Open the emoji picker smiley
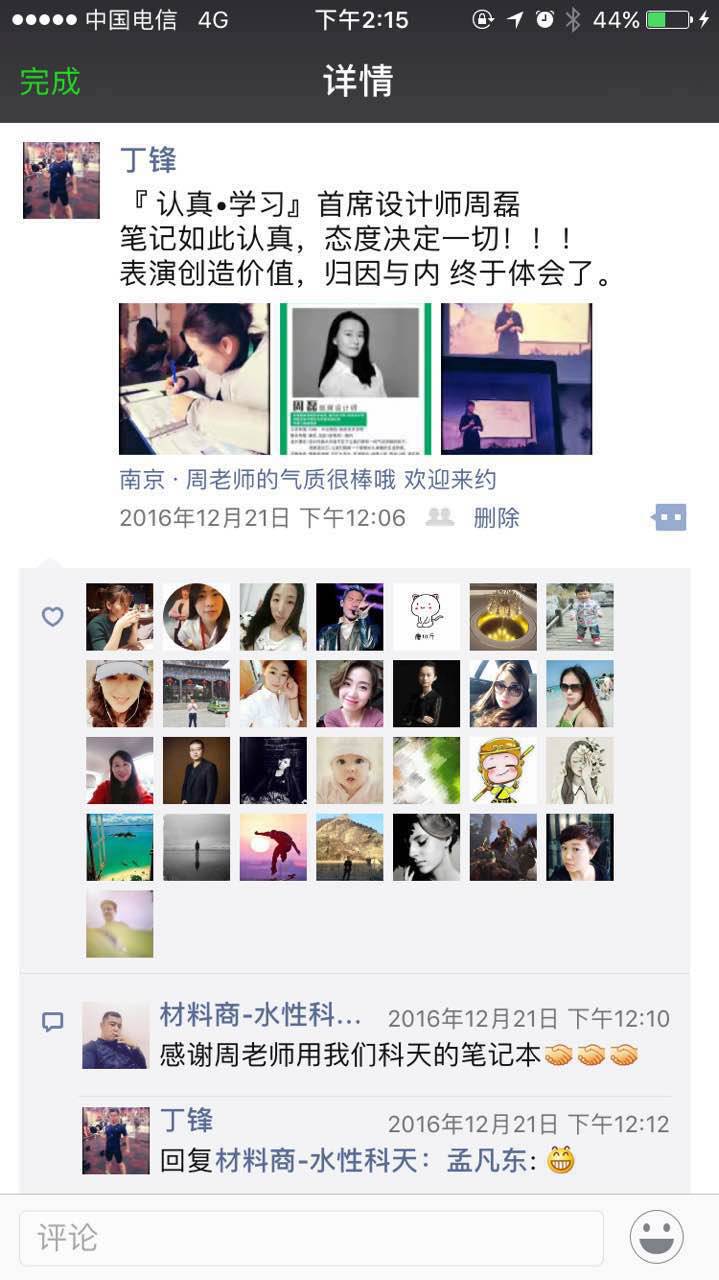719x1280 pixels. (656, 1237)
